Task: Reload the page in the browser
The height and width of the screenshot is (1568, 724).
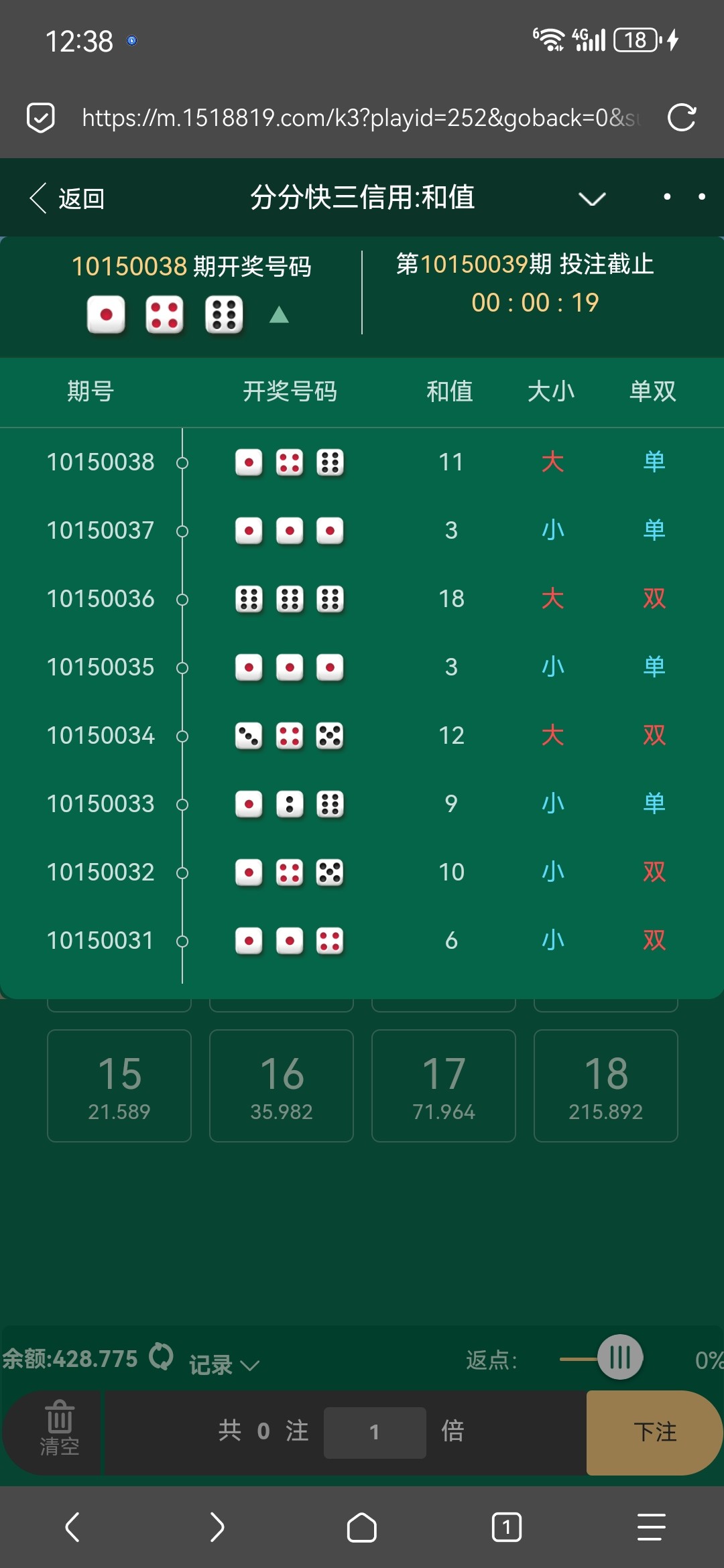Action: pos(682,118)
